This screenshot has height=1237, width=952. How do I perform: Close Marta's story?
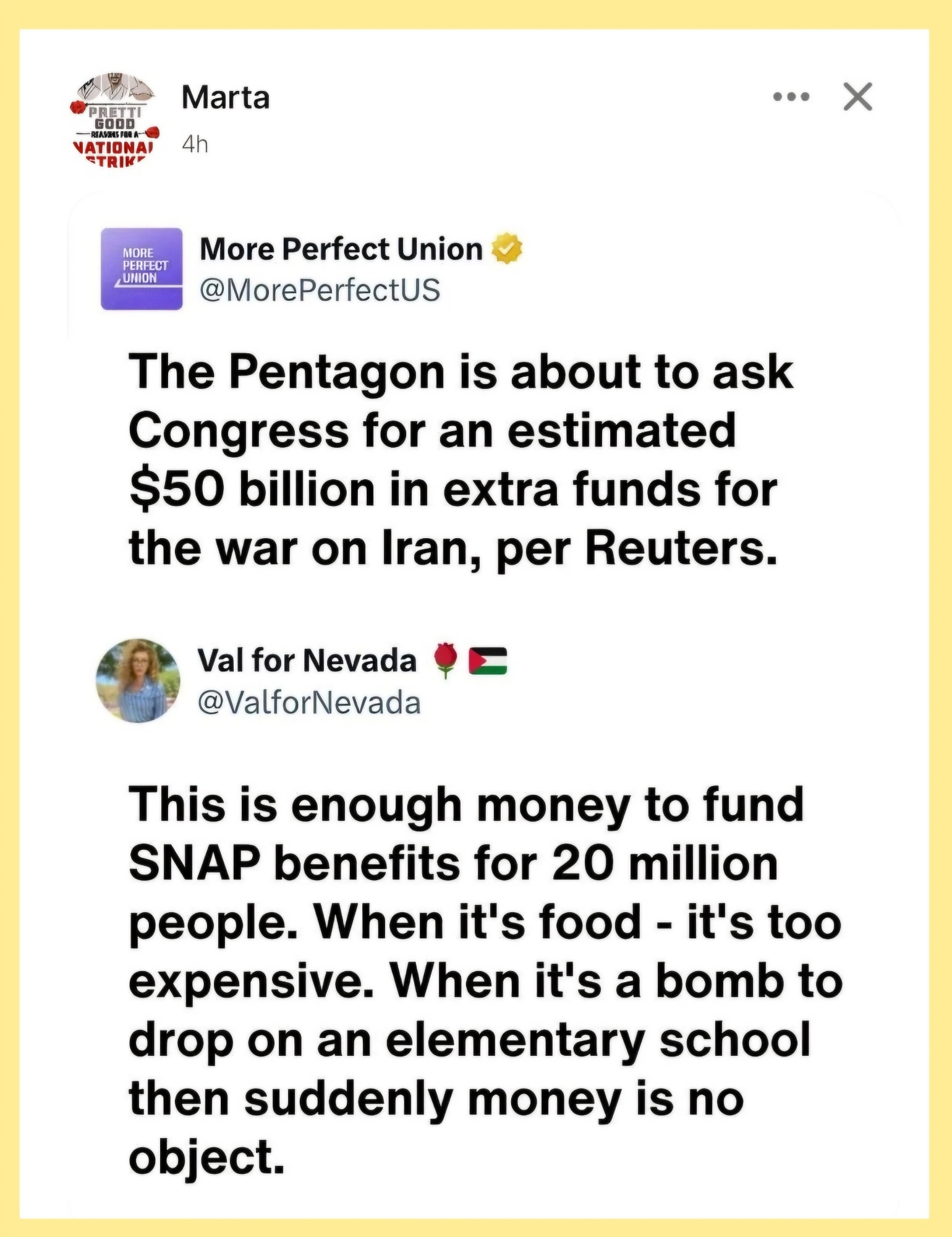(x=858, y=97)
